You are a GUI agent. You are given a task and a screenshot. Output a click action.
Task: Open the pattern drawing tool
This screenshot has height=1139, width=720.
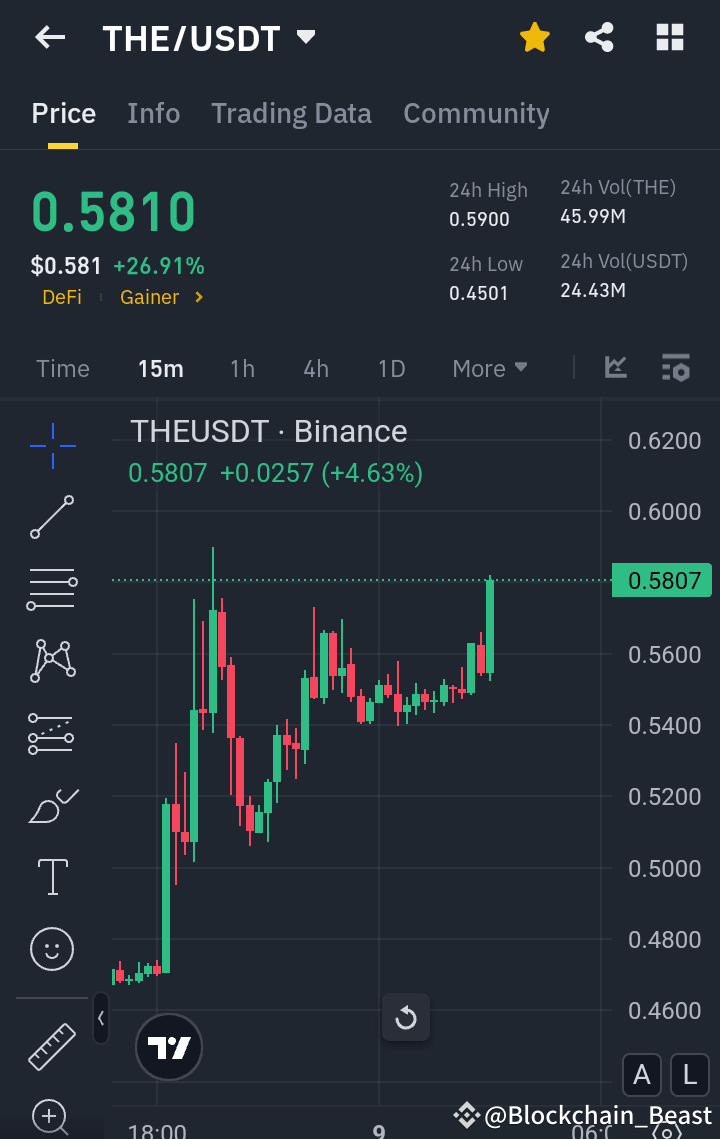point(51,660)
